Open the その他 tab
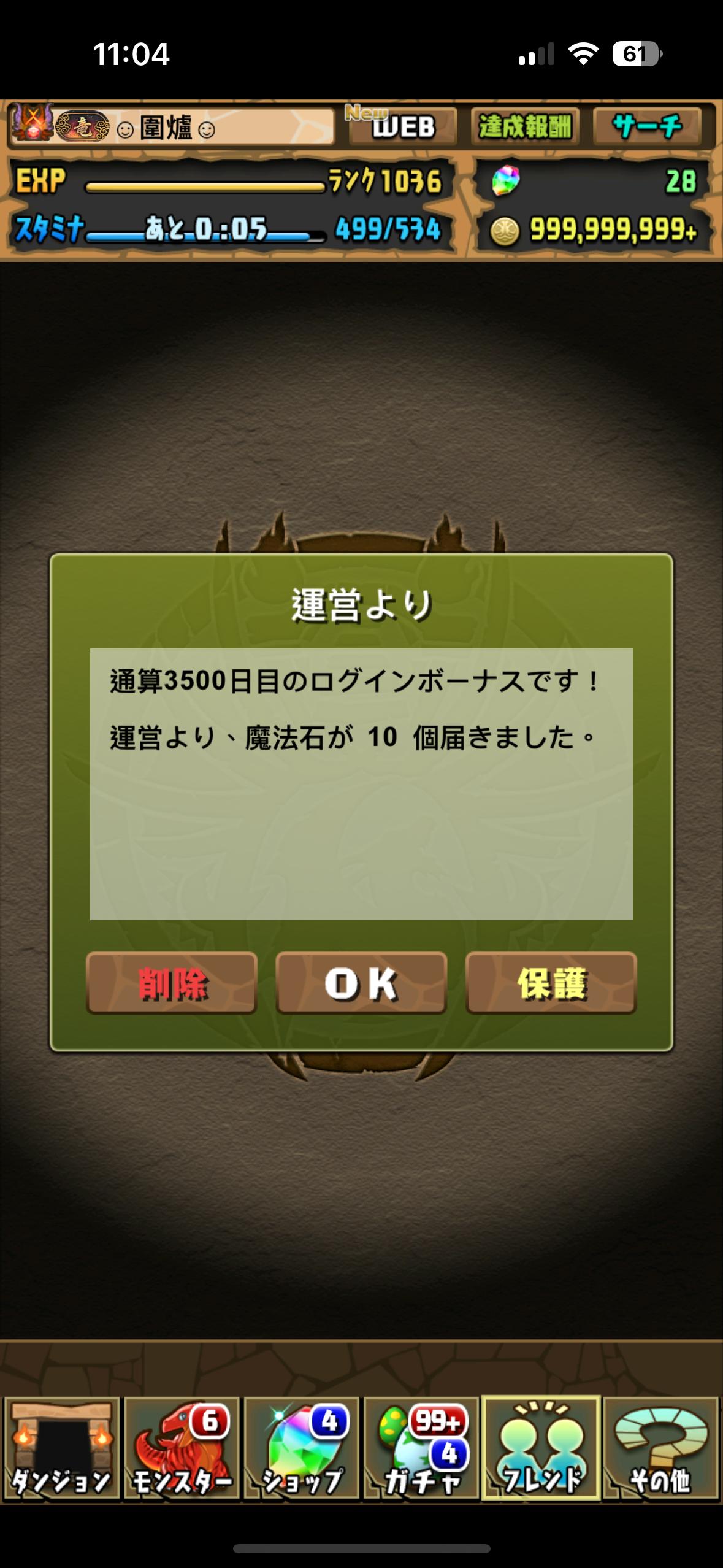 660,1448
